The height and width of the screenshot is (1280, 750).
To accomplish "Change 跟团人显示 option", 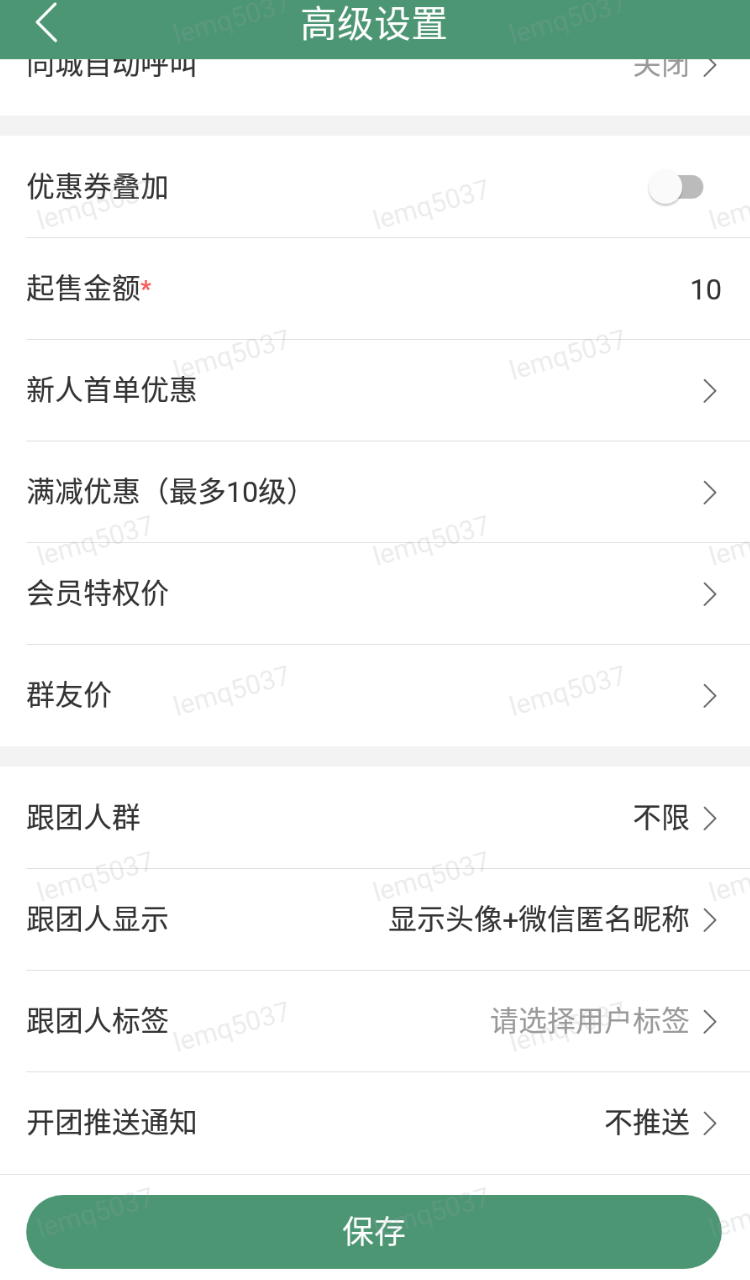I will (375, 920).
